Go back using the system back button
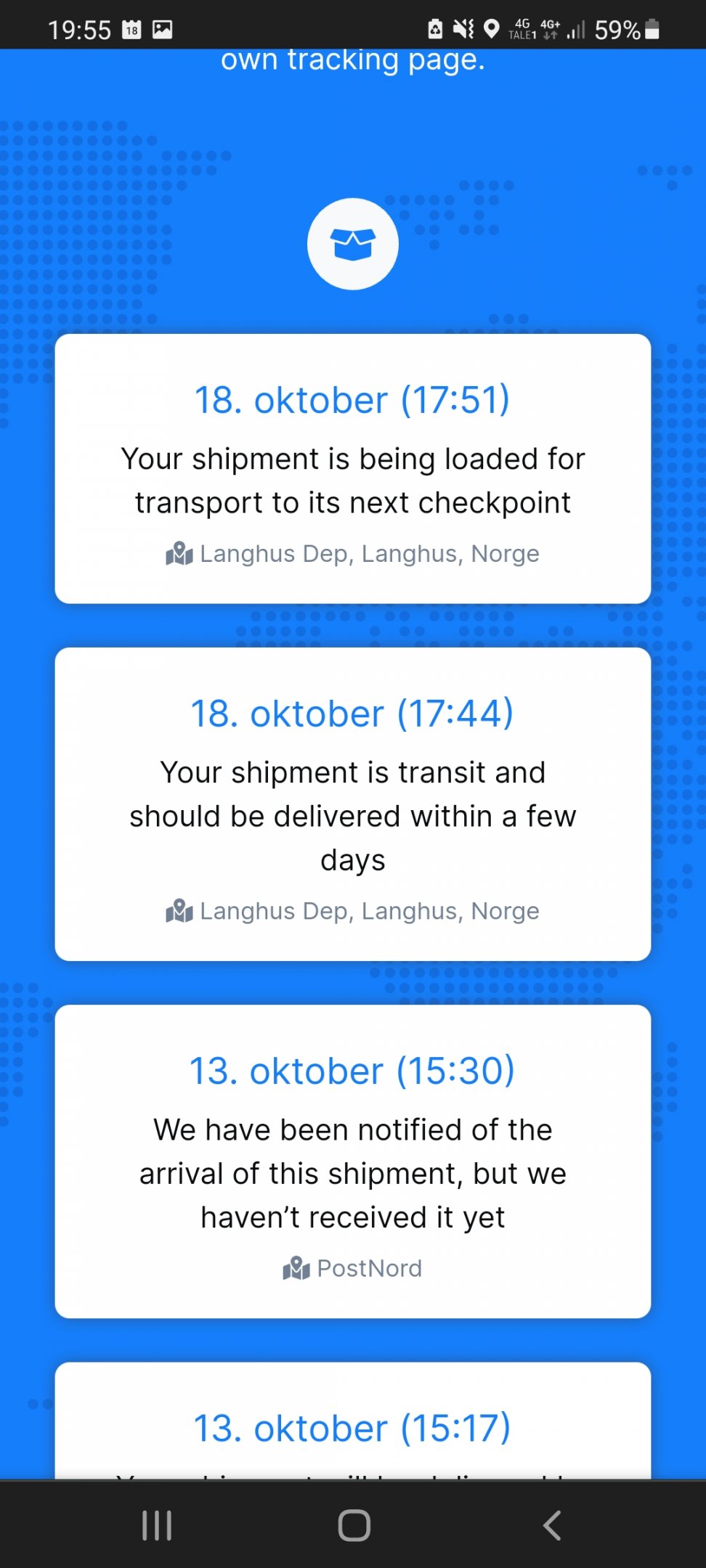 tap(552, 1525)
